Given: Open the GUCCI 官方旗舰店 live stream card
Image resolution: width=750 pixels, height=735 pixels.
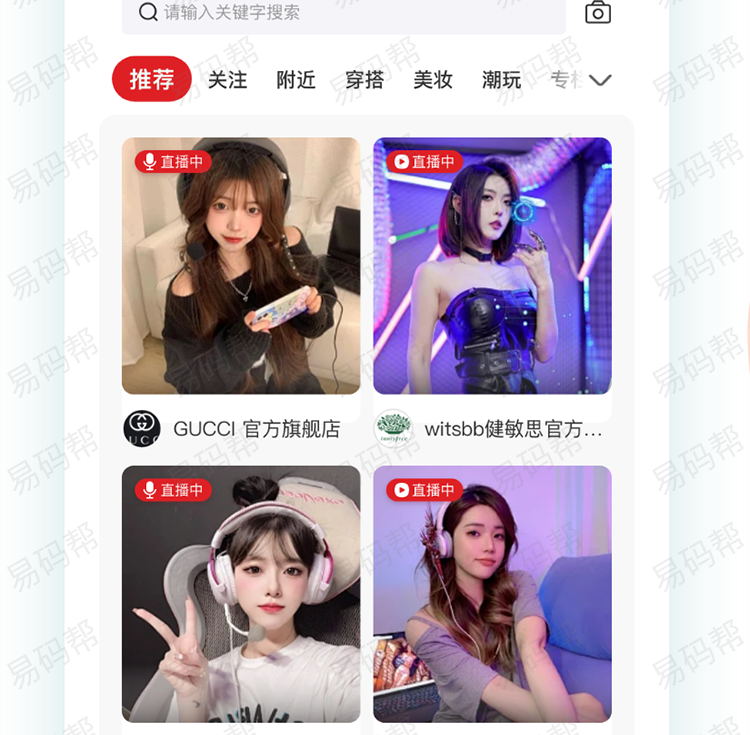Looking at the screenshot, I should [x=241, y=266].
